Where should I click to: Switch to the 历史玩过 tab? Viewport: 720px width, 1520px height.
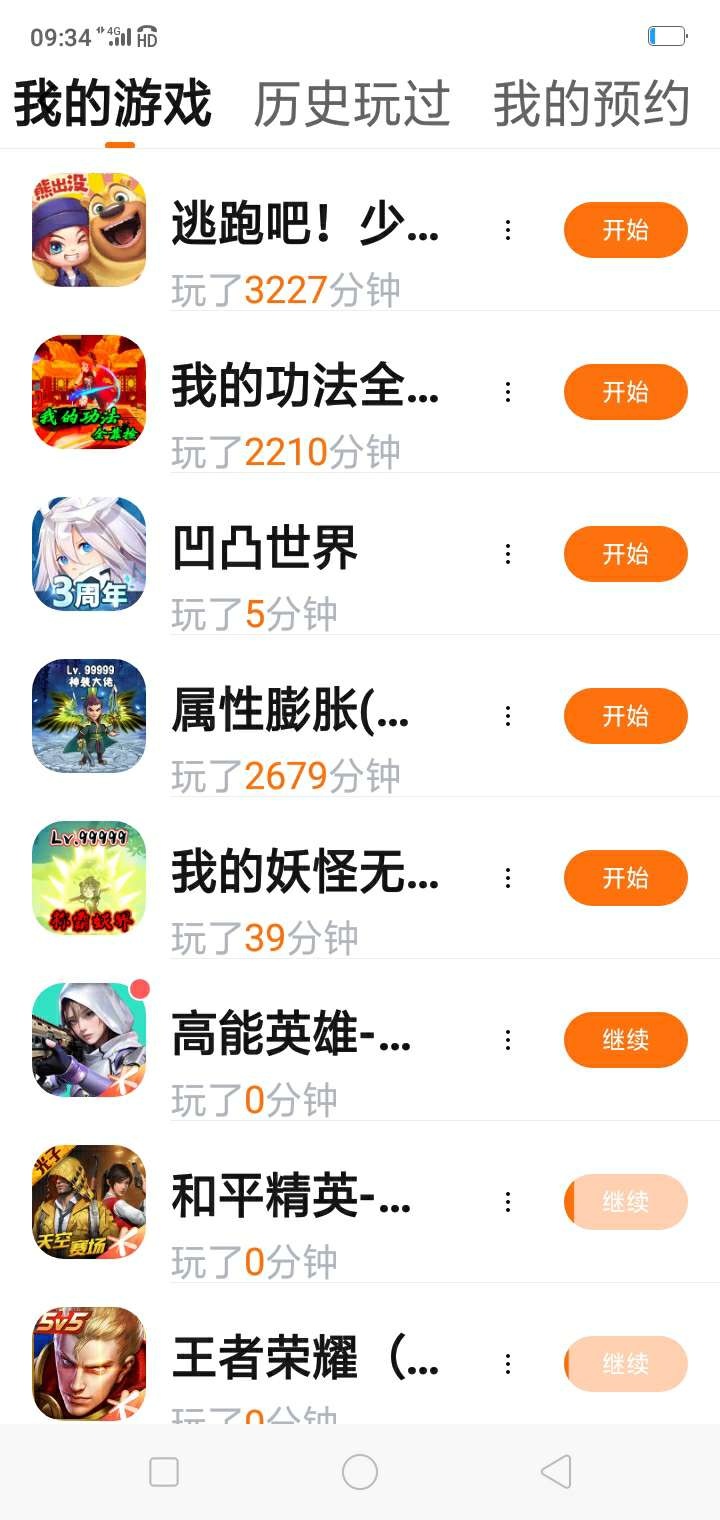pos(351,105)
